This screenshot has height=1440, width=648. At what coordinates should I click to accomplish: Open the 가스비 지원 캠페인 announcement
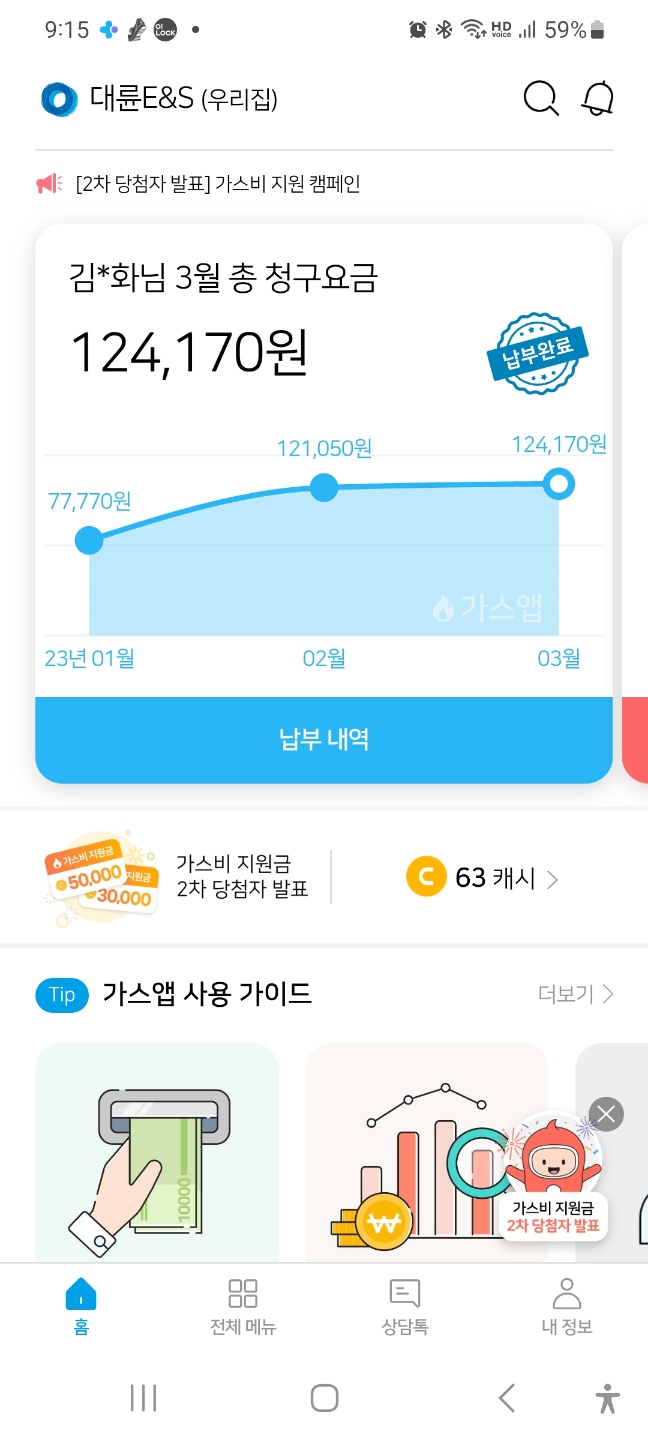tap(217, 184)
